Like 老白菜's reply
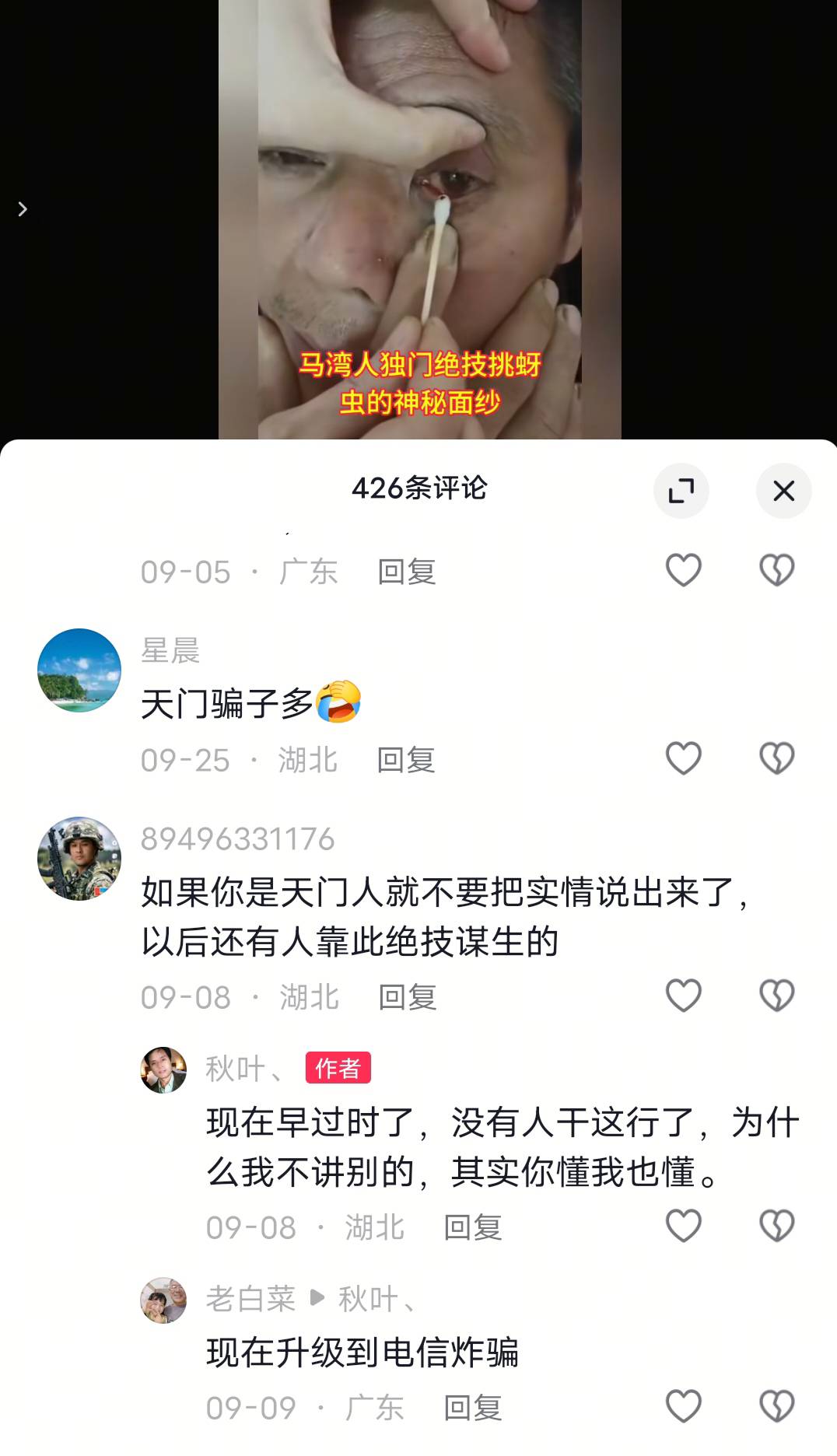 684,1406
